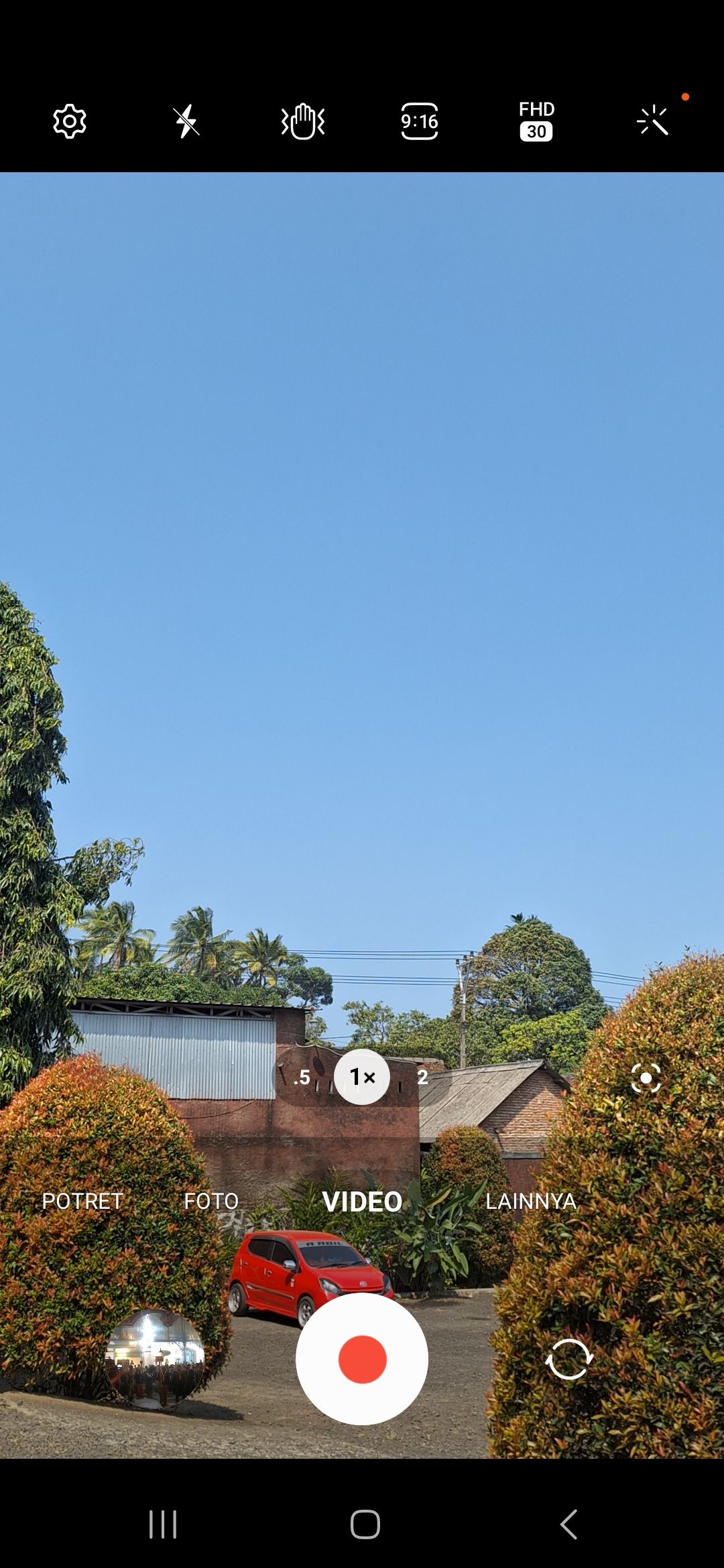
Task: Change the 9:16 aspect ratio
Action: 420,122
